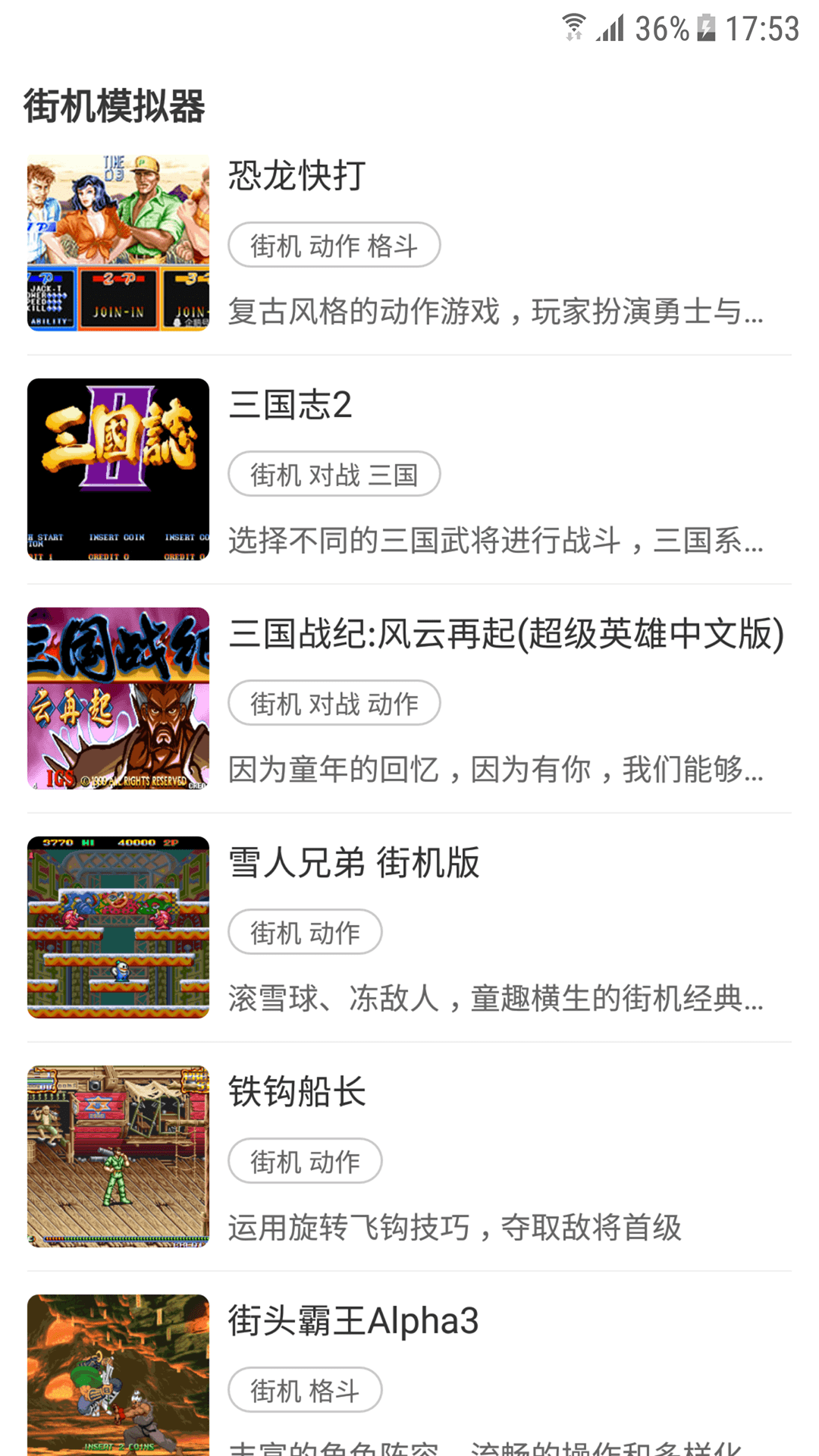Open the 恐龙快打 game title
819x1456 pixels.
pyautogui.click(x=297, y=176)
